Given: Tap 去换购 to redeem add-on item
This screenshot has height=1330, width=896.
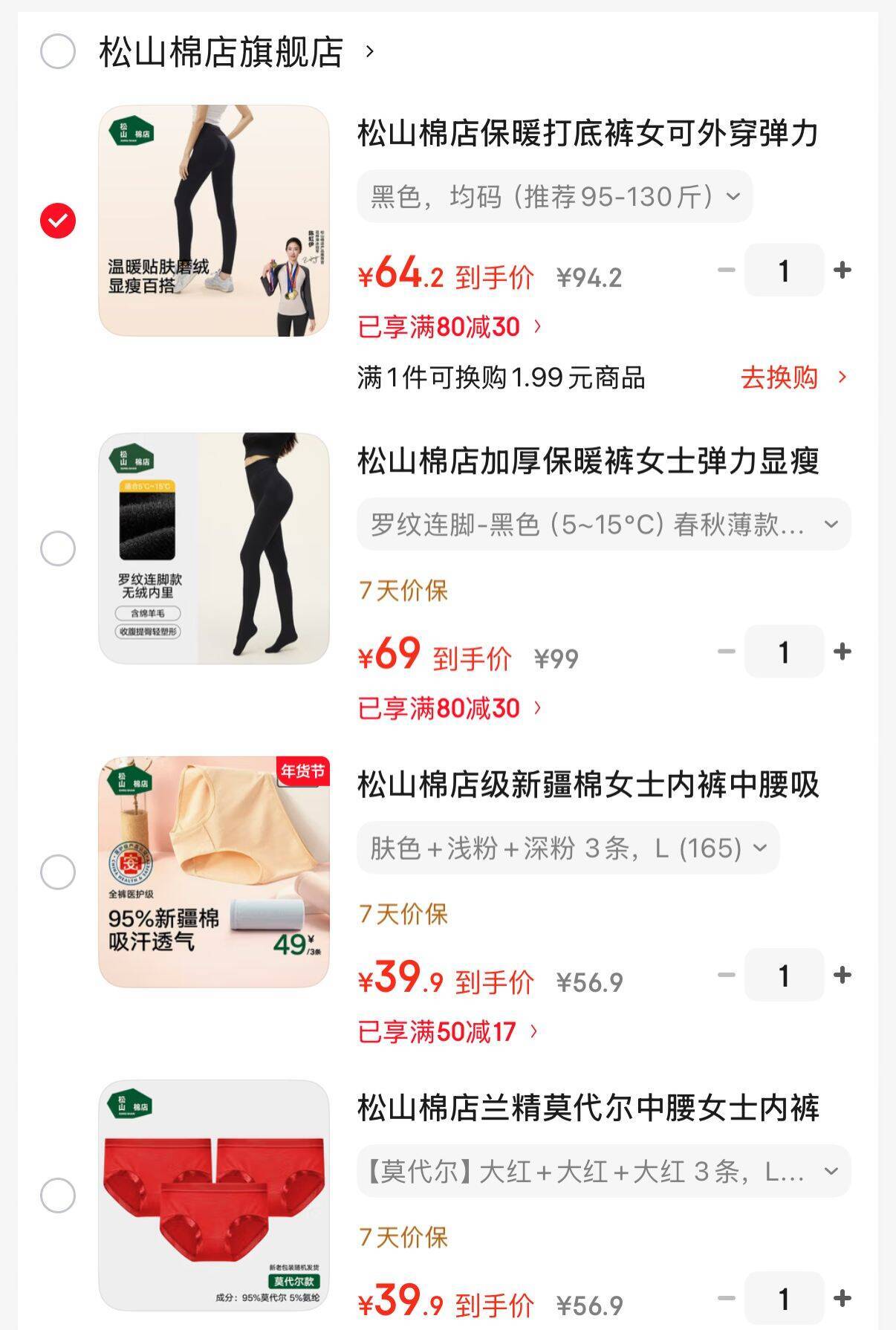Looking at the screenshot, I should [x=792, y=377].
